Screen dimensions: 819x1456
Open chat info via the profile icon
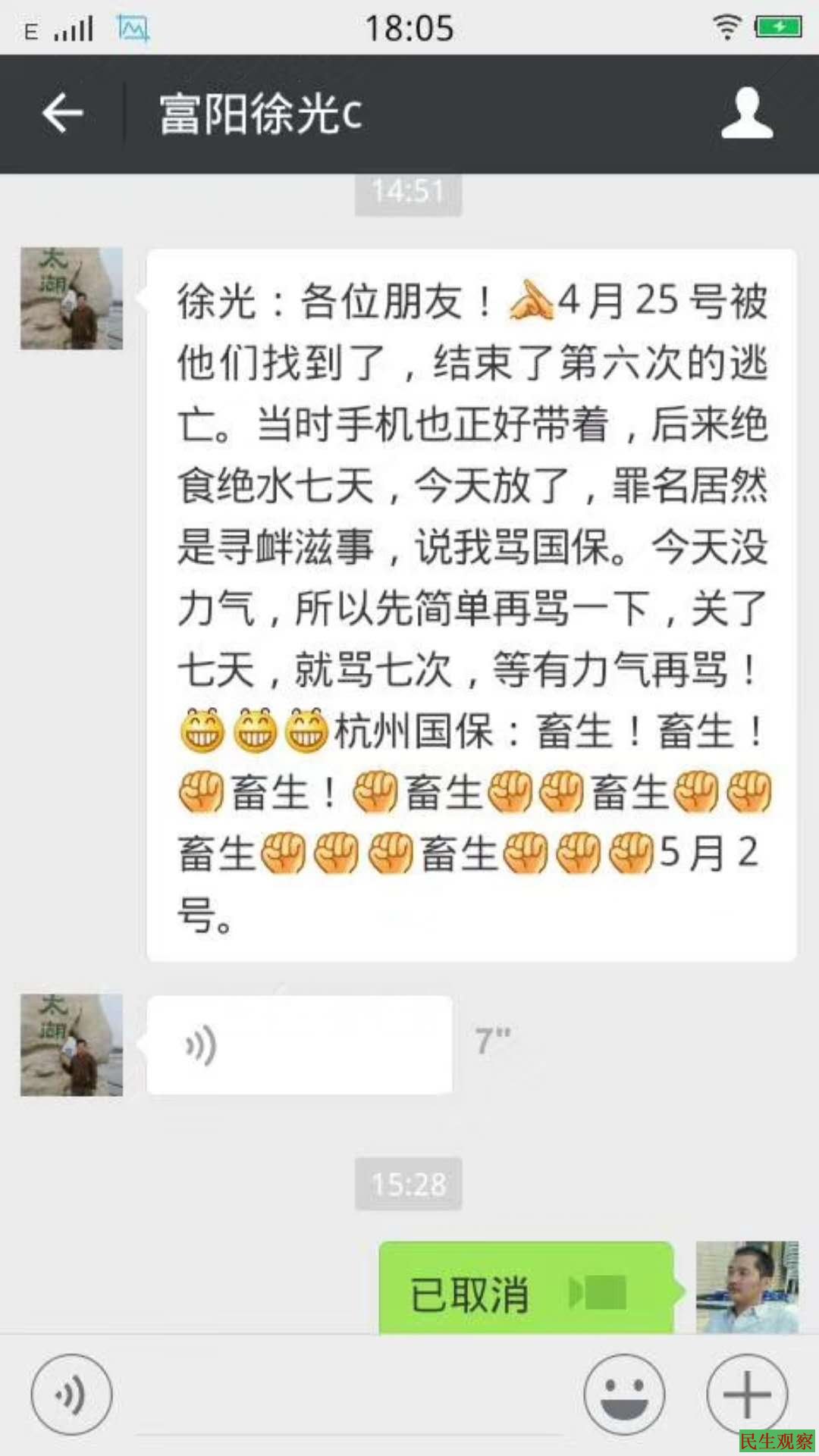(x=747, y=114)
